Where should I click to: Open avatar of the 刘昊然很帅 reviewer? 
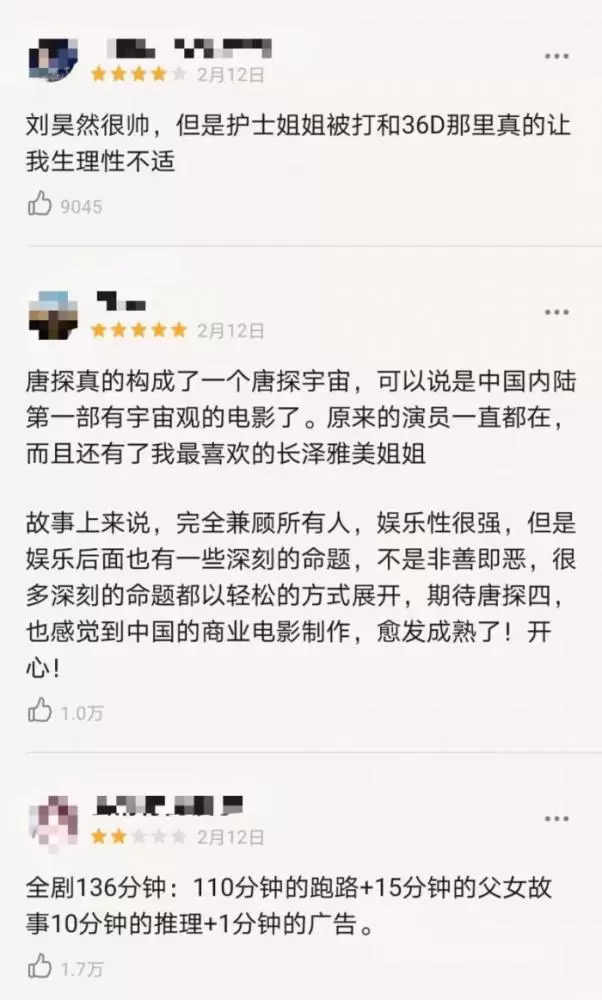tap(52, 62)
